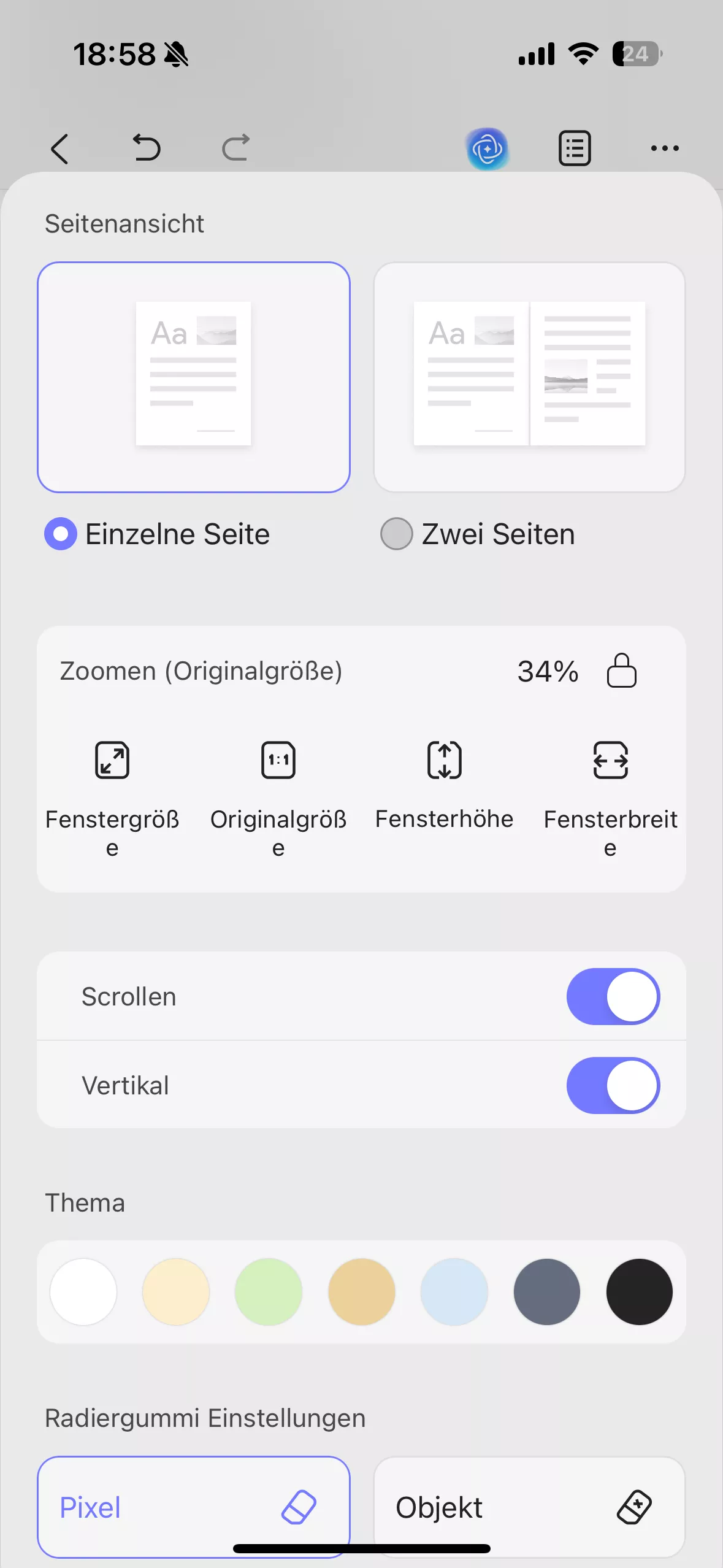Open the three-dot overflow menu
Screen dimensions: 723x1568
pyautogui.click(x=665, y=148)
